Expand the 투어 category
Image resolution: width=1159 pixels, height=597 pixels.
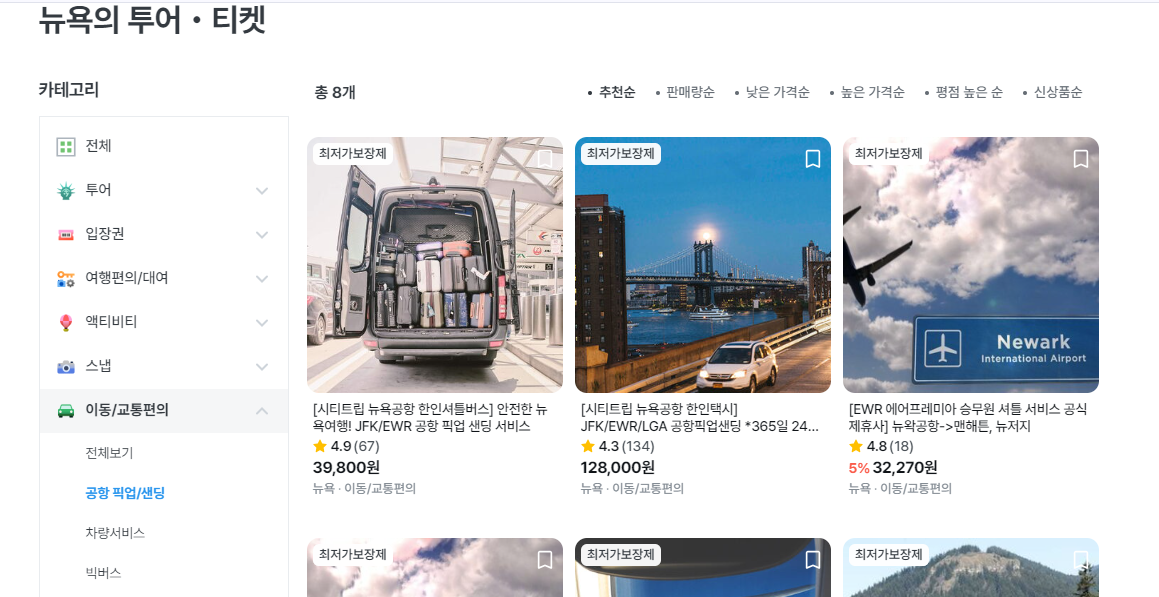[261, 190]
